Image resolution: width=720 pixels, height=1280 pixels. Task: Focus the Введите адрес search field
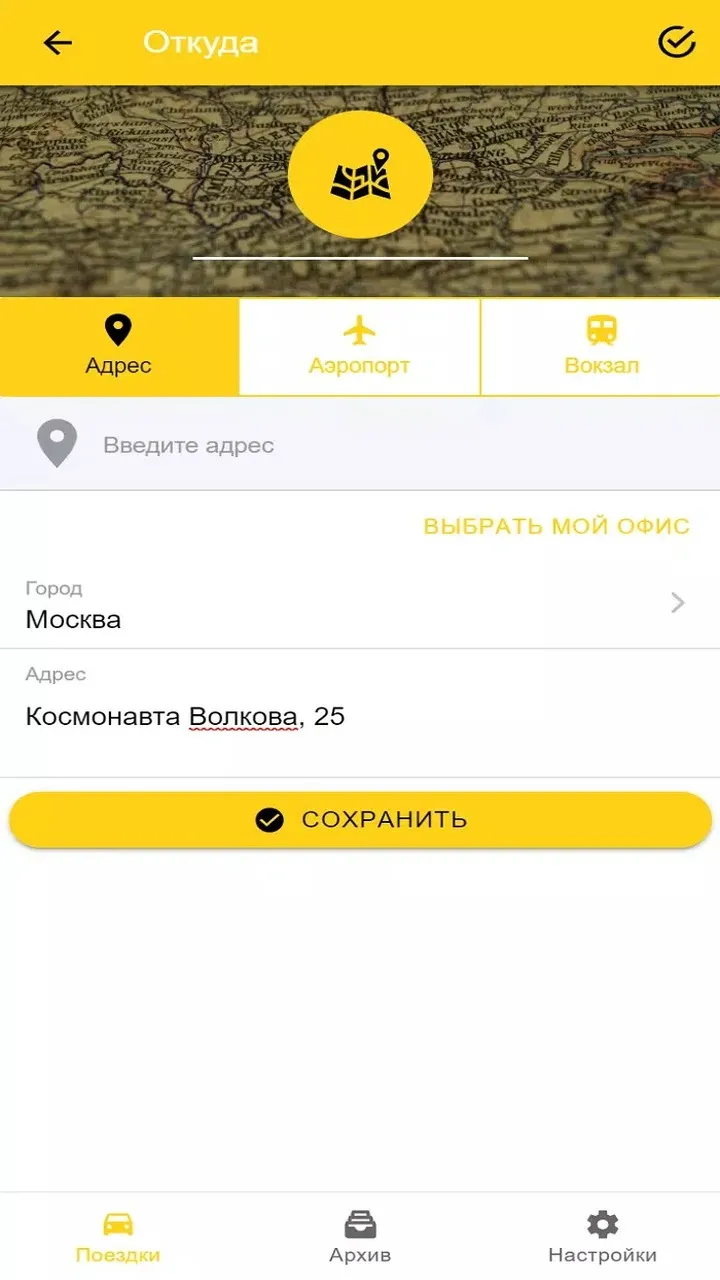click(x=360, y=444)
